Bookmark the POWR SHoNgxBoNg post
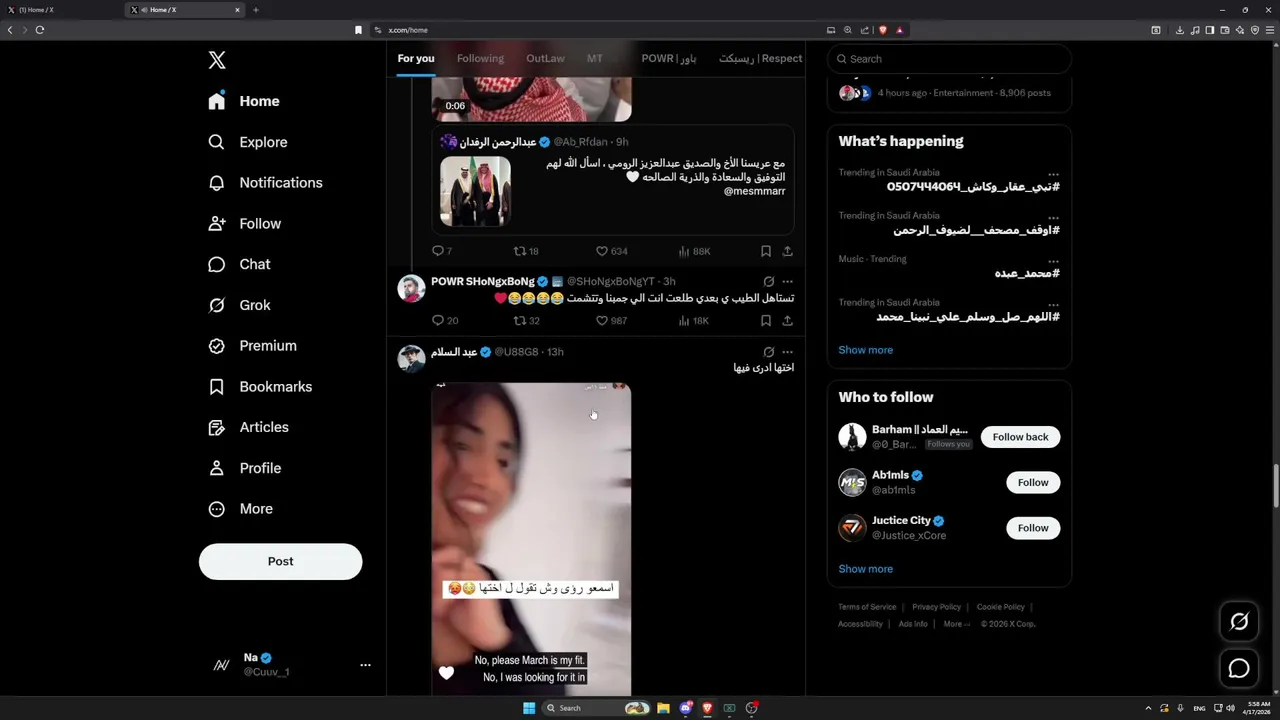The image size is (1280, 720). (765, 321)
